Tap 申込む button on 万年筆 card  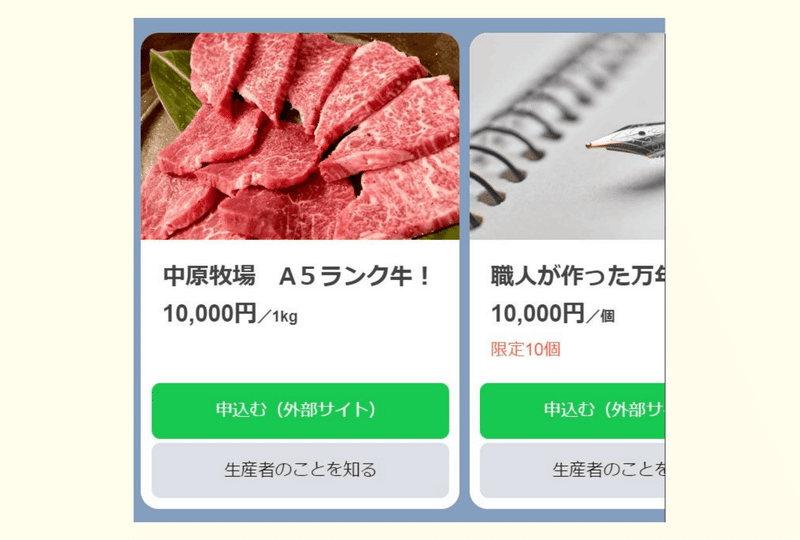(x=572, y=410)
